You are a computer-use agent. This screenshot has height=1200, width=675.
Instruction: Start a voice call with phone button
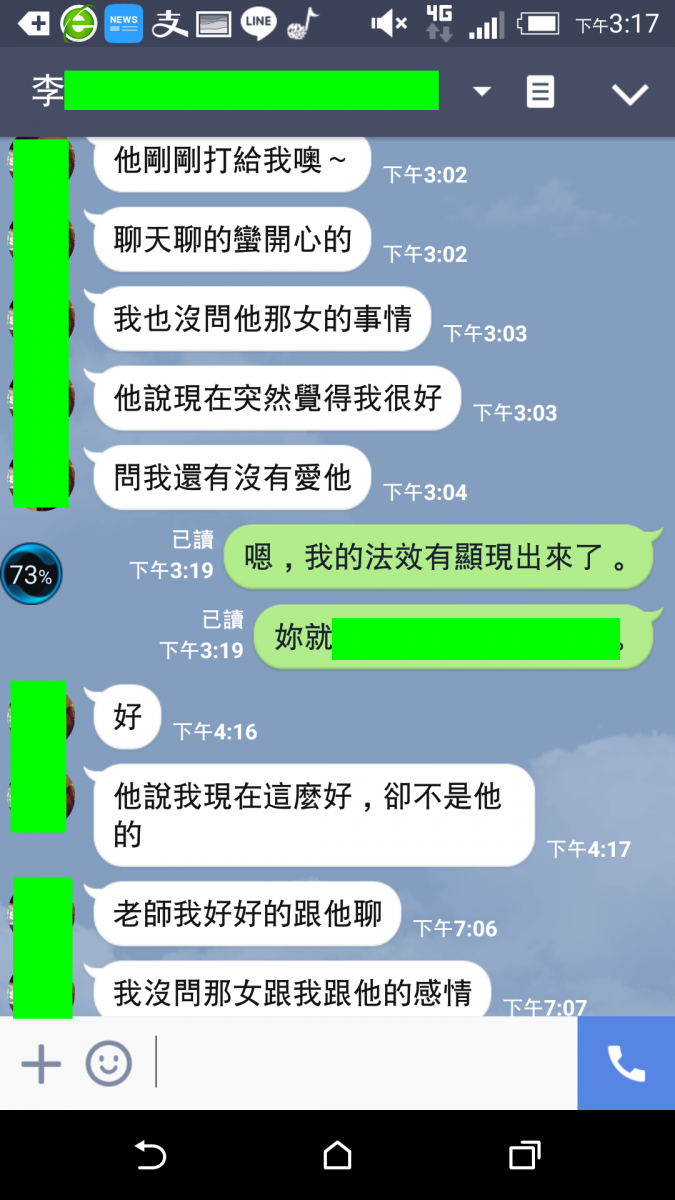(x=626, y=1063)
